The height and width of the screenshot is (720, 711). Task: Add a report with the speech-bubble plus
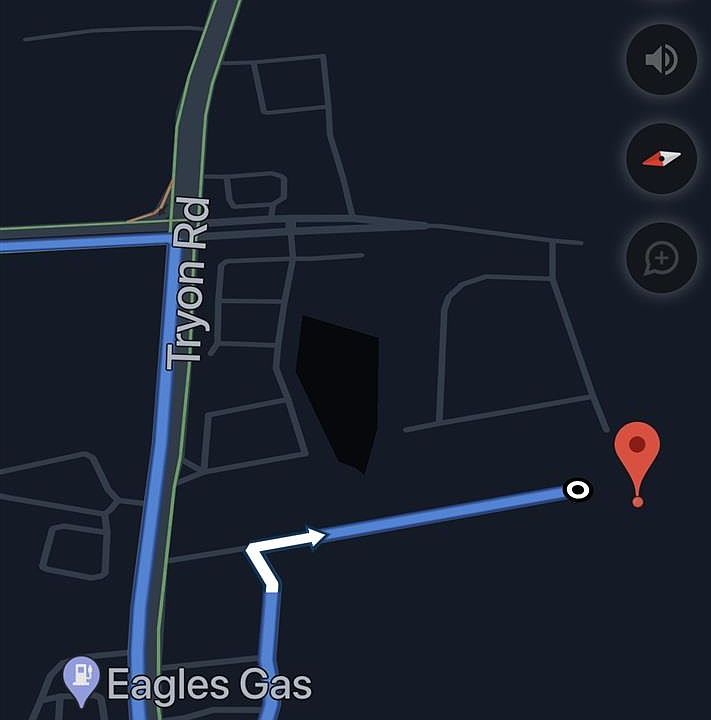pyautogui.click(x=661, y=258)
